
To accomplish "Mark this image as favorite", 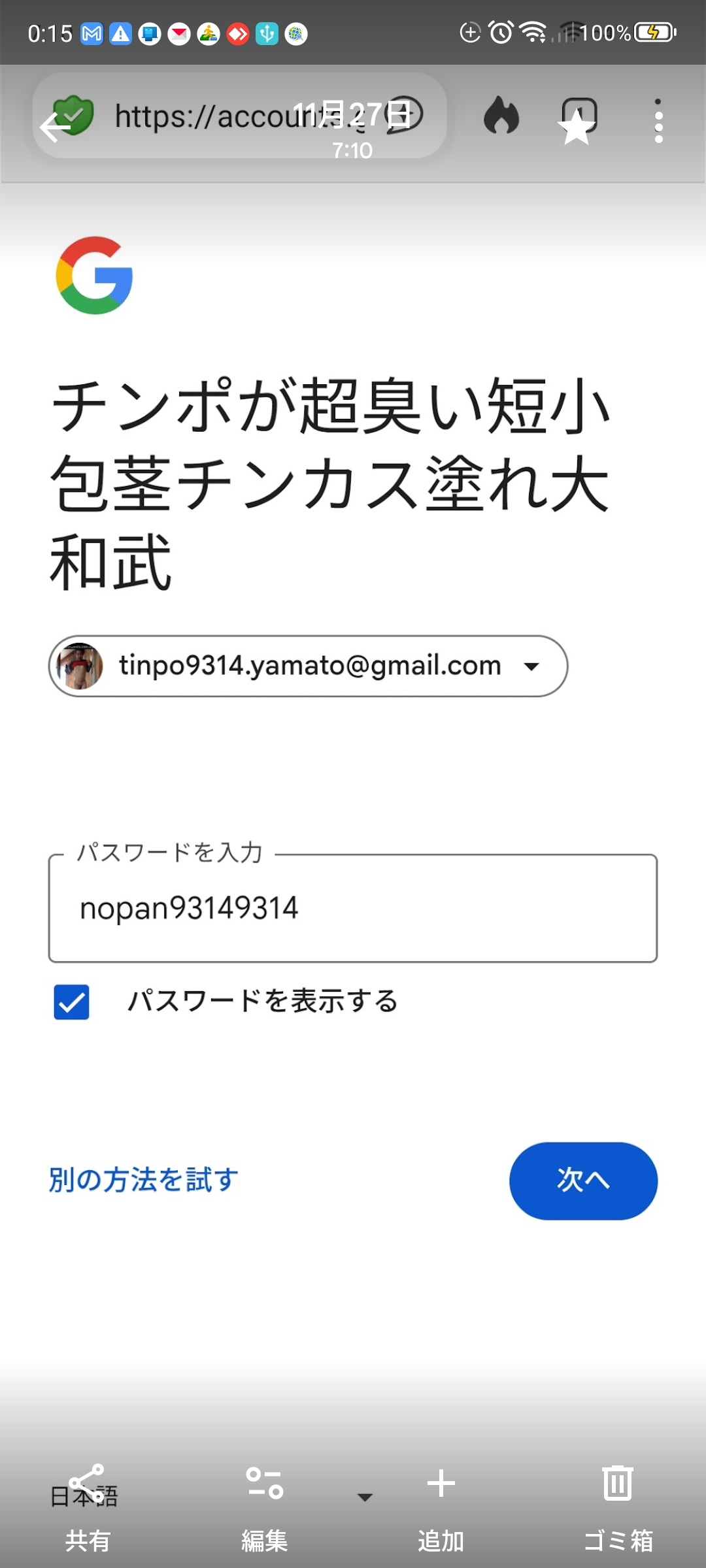I will tap(577, 127).
